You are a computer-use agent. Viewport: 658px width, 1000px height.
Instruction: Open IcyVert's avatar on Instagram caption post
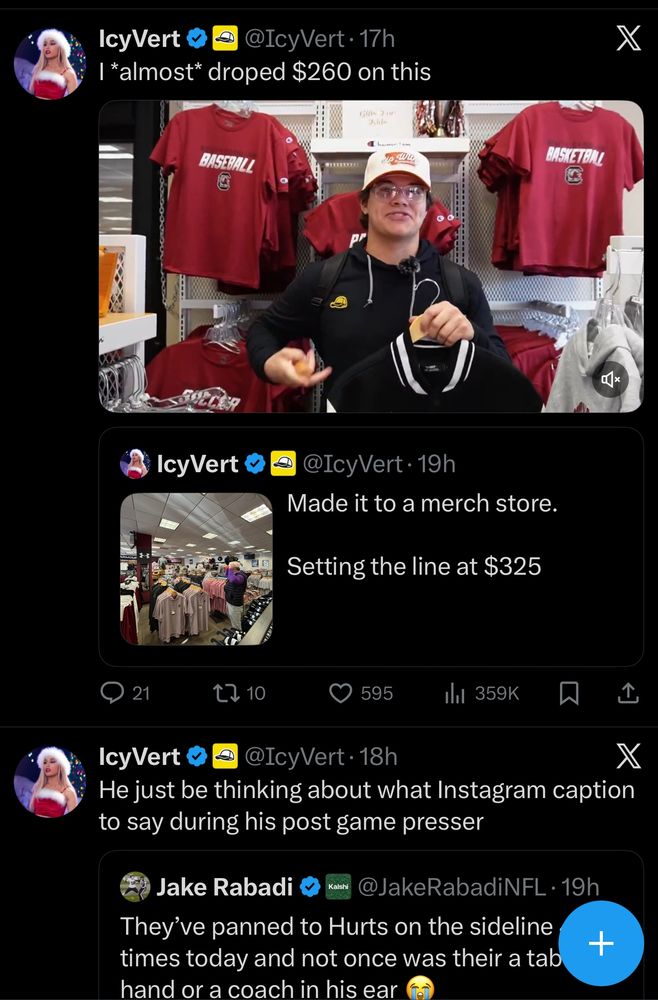[49, 781]
